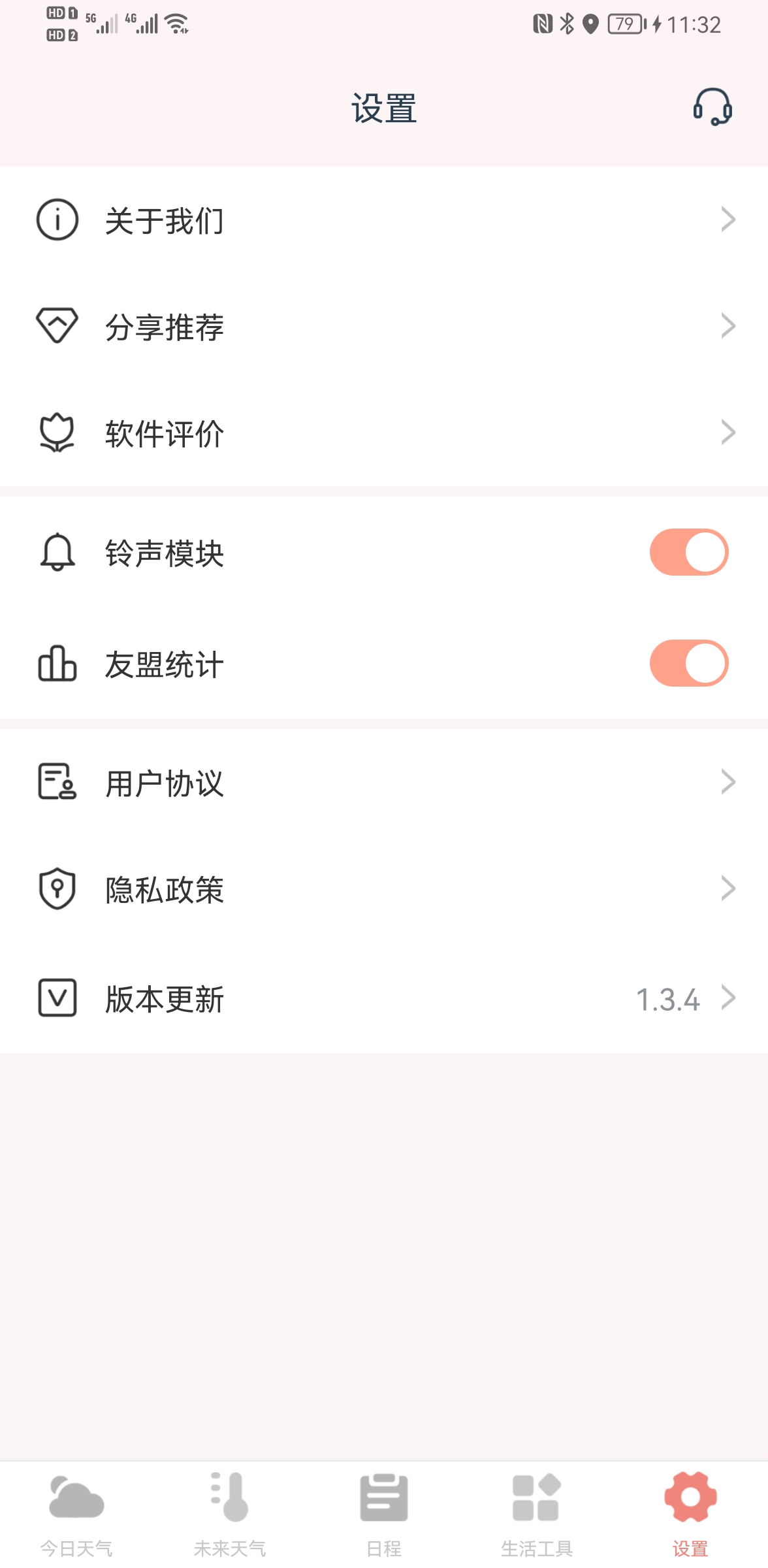Disable 友盟统计 toggle
Viewport: 768px width, 1568px height.
click(x=688, y=664)
